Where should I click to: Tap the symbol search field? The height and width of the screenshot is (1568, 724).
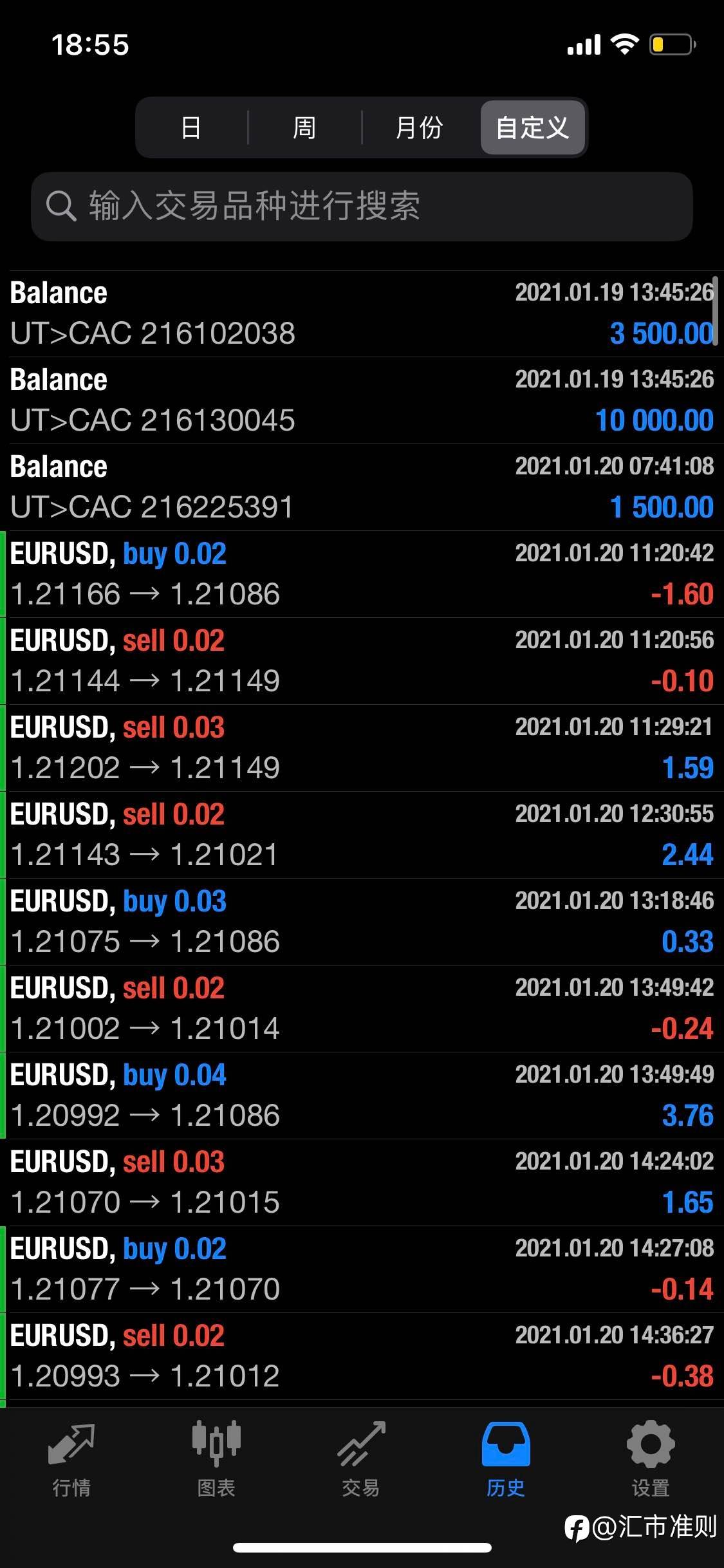pyautogui.click(x=362, y=207)
